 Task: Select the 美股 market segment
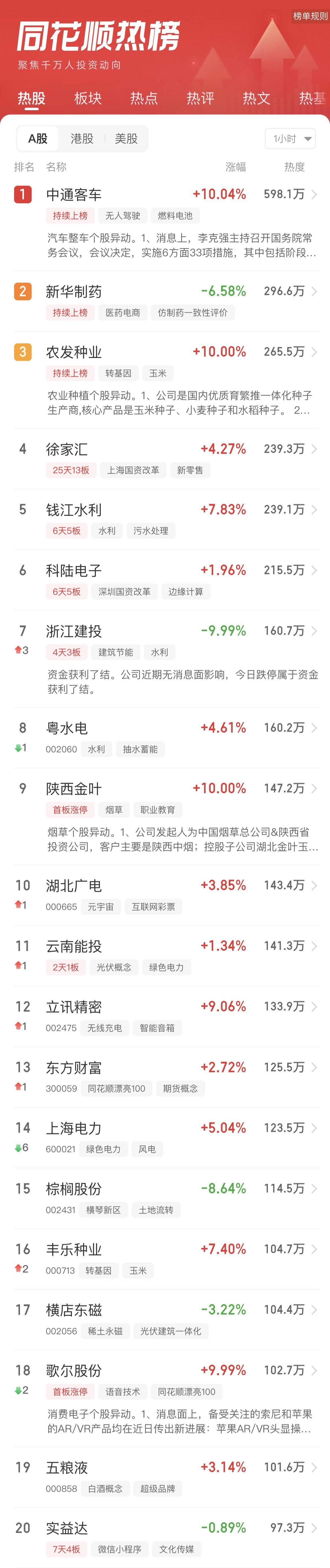tap(126, 139)
